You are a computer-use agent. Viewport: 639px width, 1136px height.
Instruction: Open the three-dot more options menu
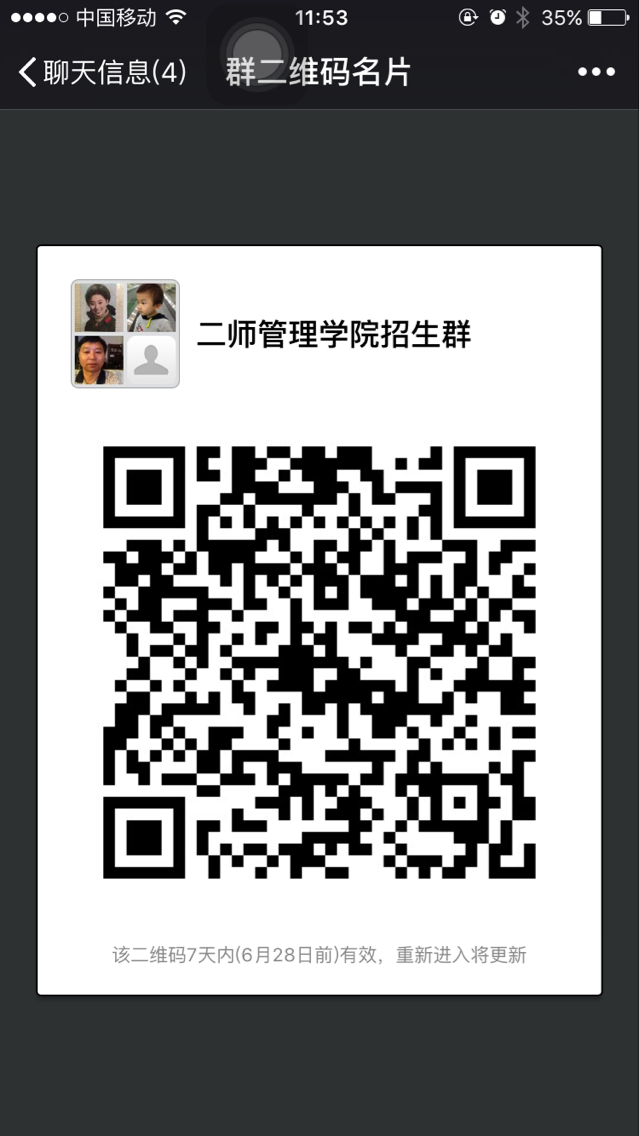point(596,72)
